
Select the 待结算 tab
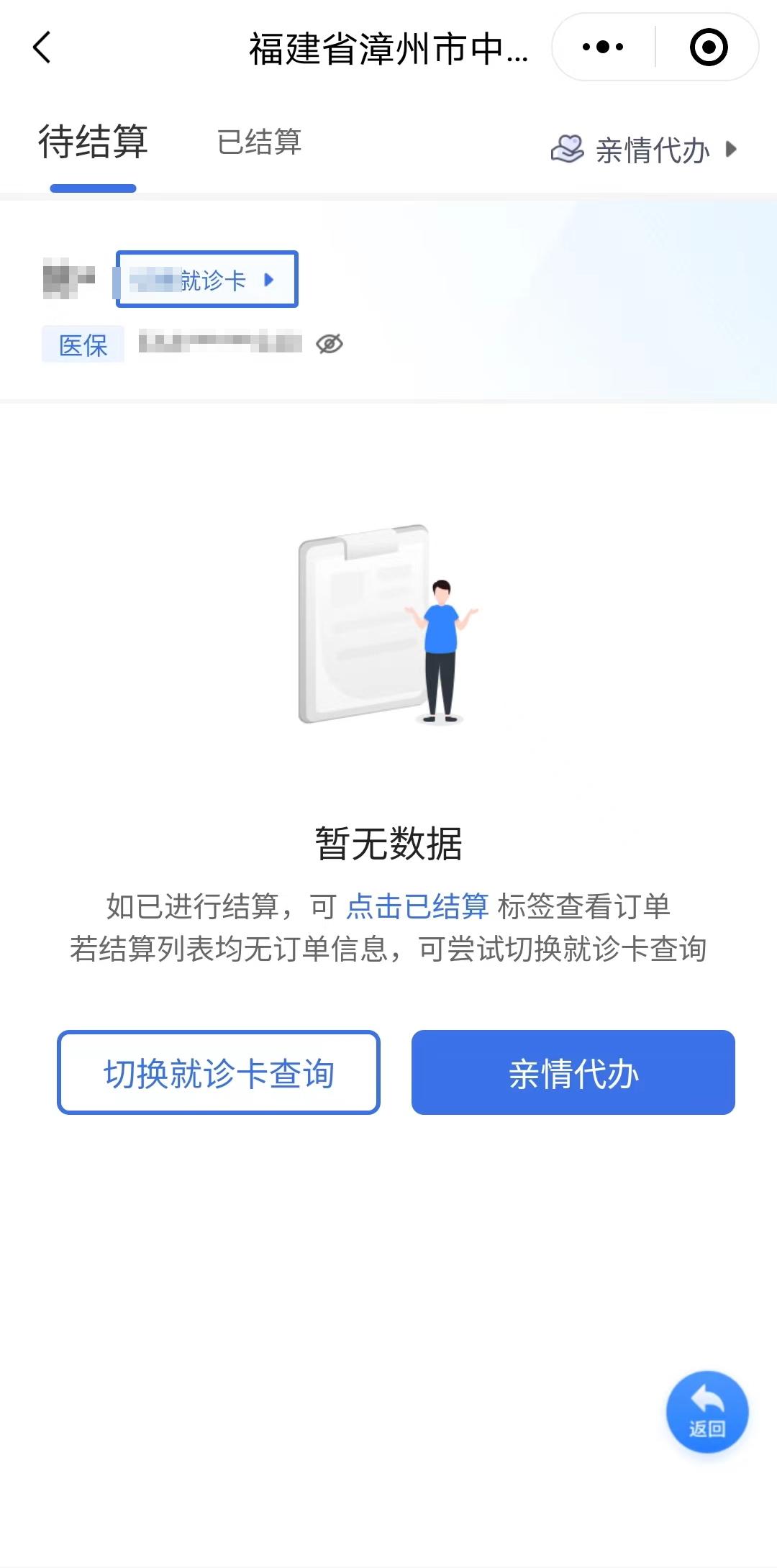pyautogui.click(x=93, y=142)
